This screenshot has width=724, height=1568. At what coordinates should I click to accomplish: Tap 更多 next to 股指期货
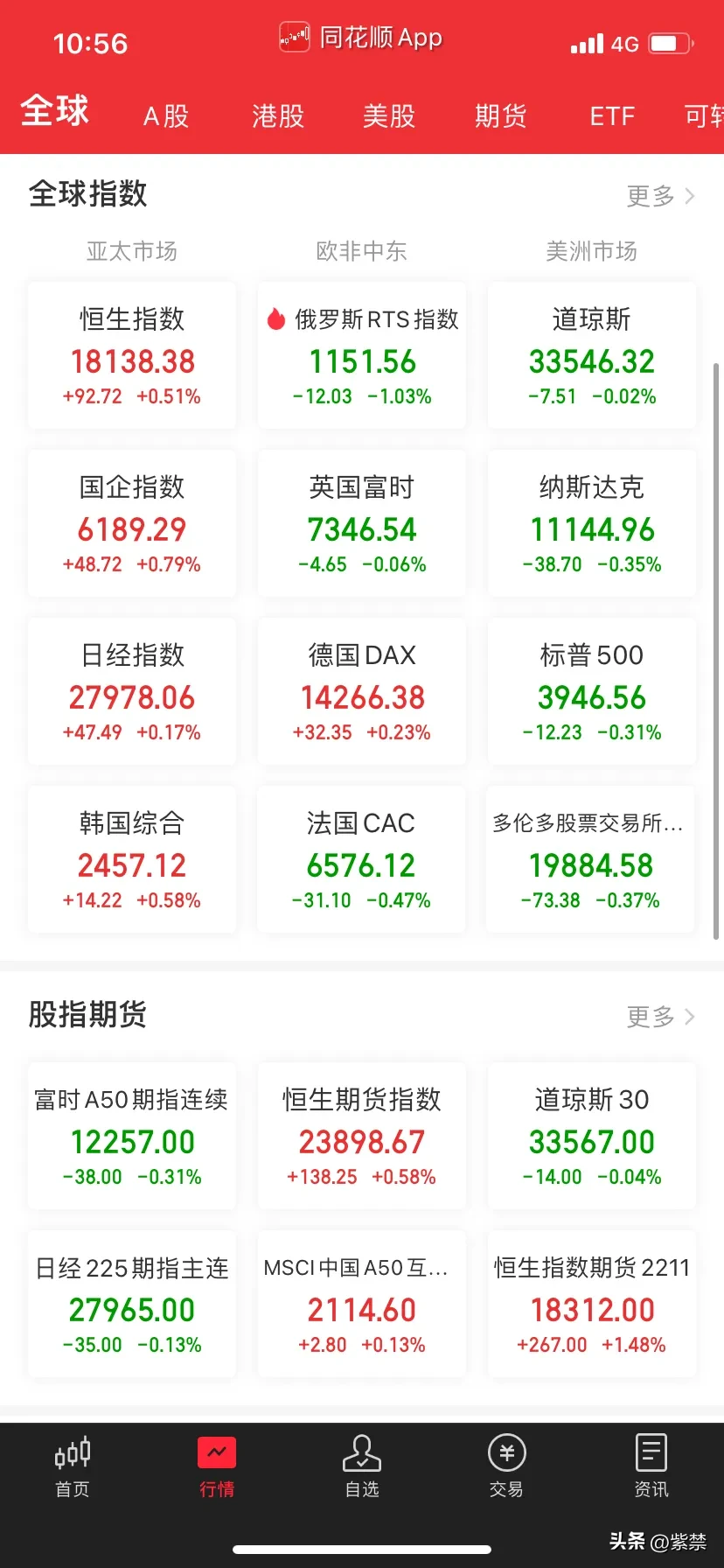[x=661, y=1016]
